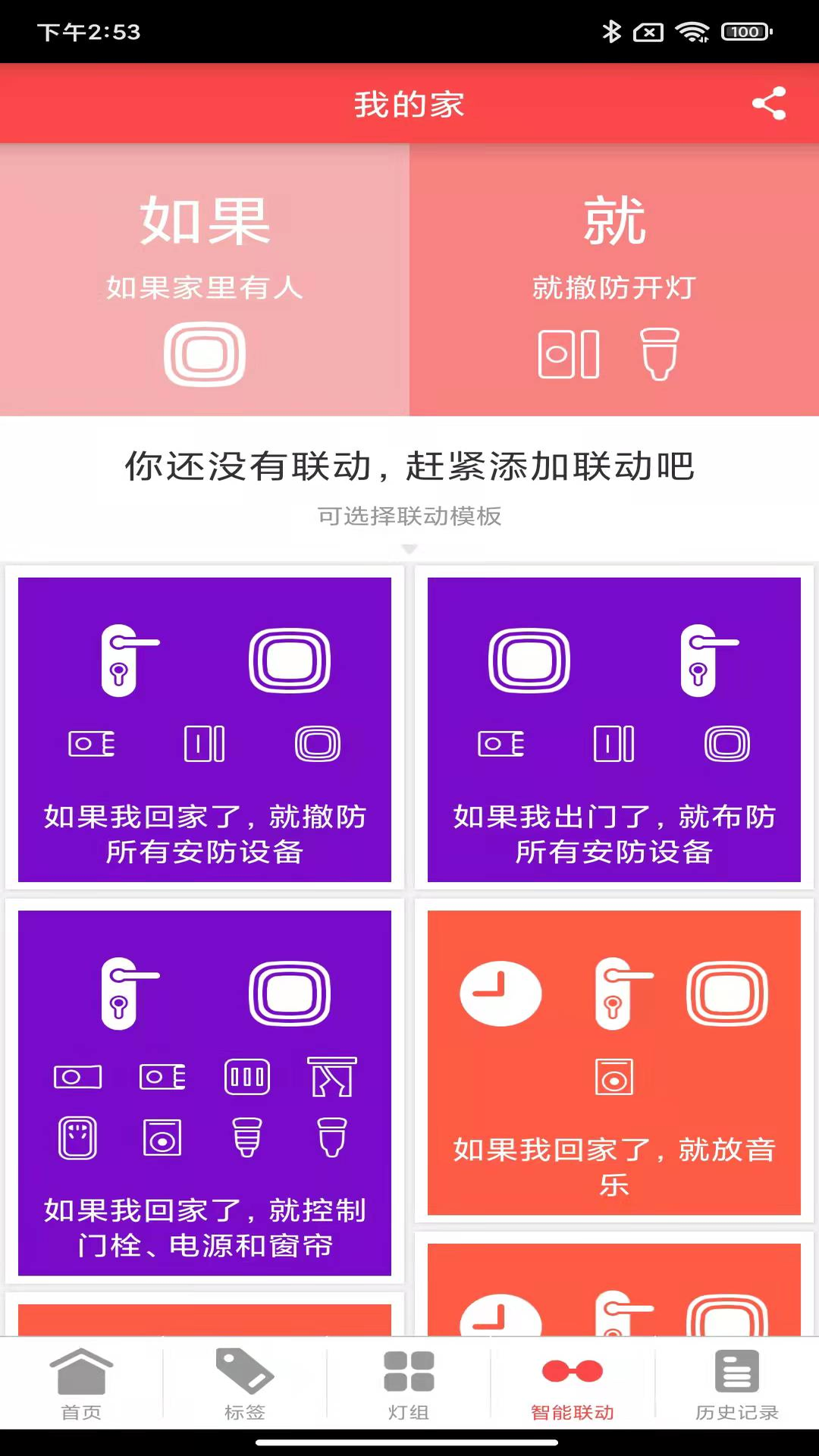Open the 如果 condition panel
Viewport: 819px width, 1456px height.
[205, 280]
